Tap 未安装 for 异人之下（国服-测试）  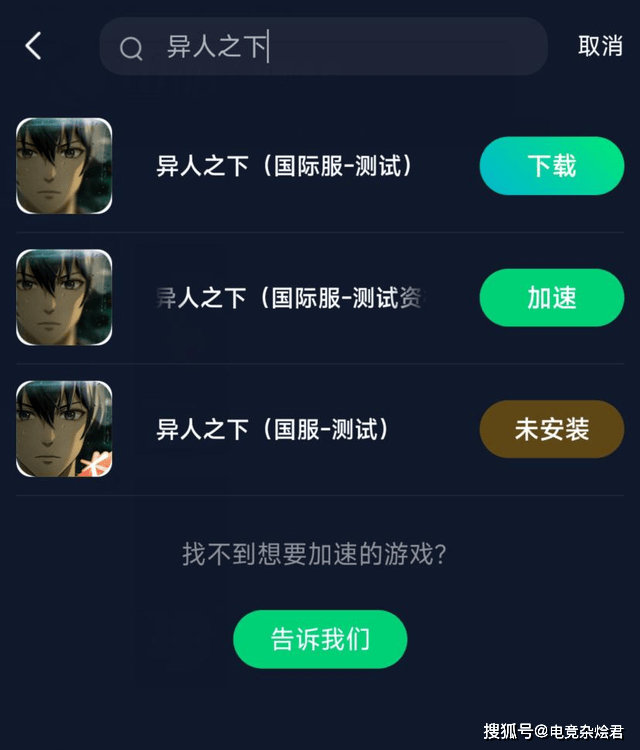pyautogui.click(x=552, y=430)
